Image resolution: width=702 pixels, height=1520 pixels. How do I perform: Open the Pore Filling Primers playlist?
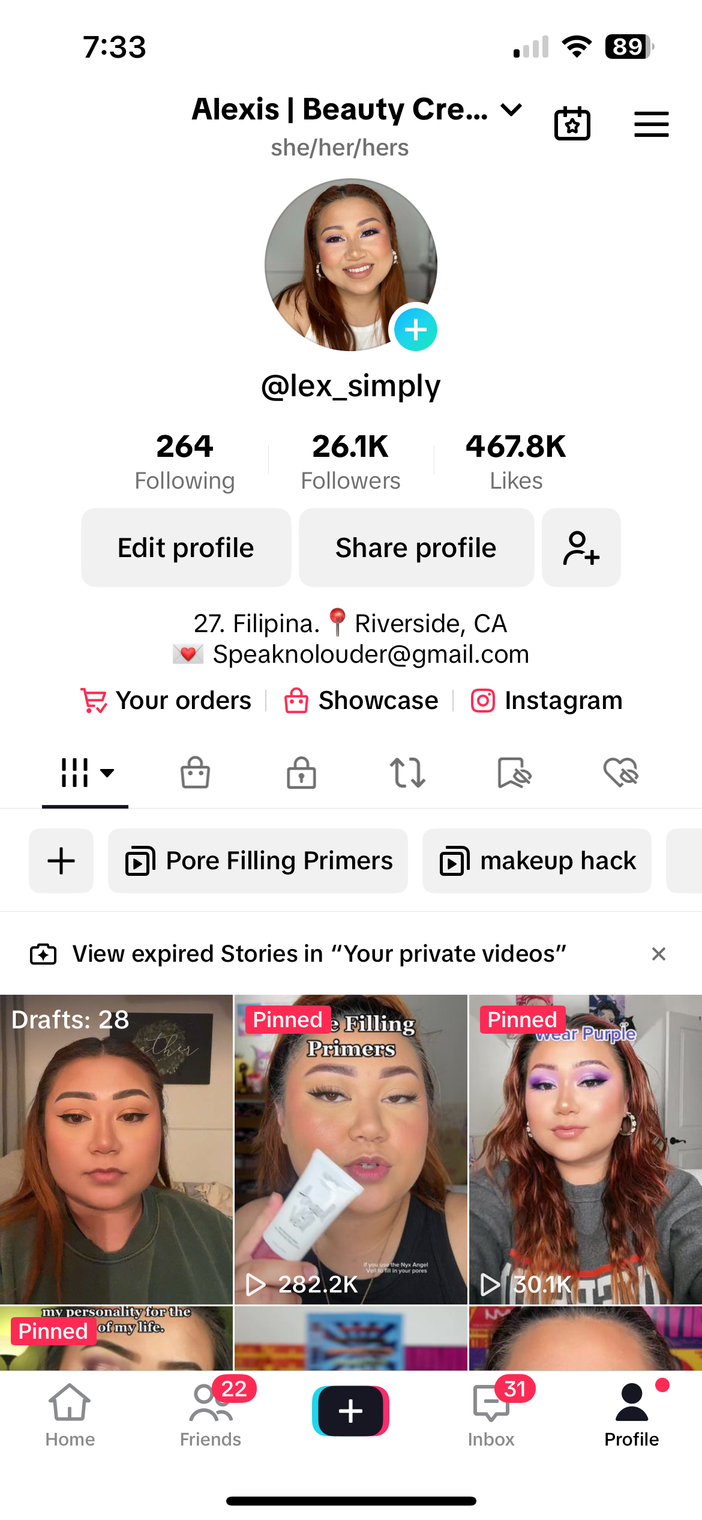click(x=258, y=861)
